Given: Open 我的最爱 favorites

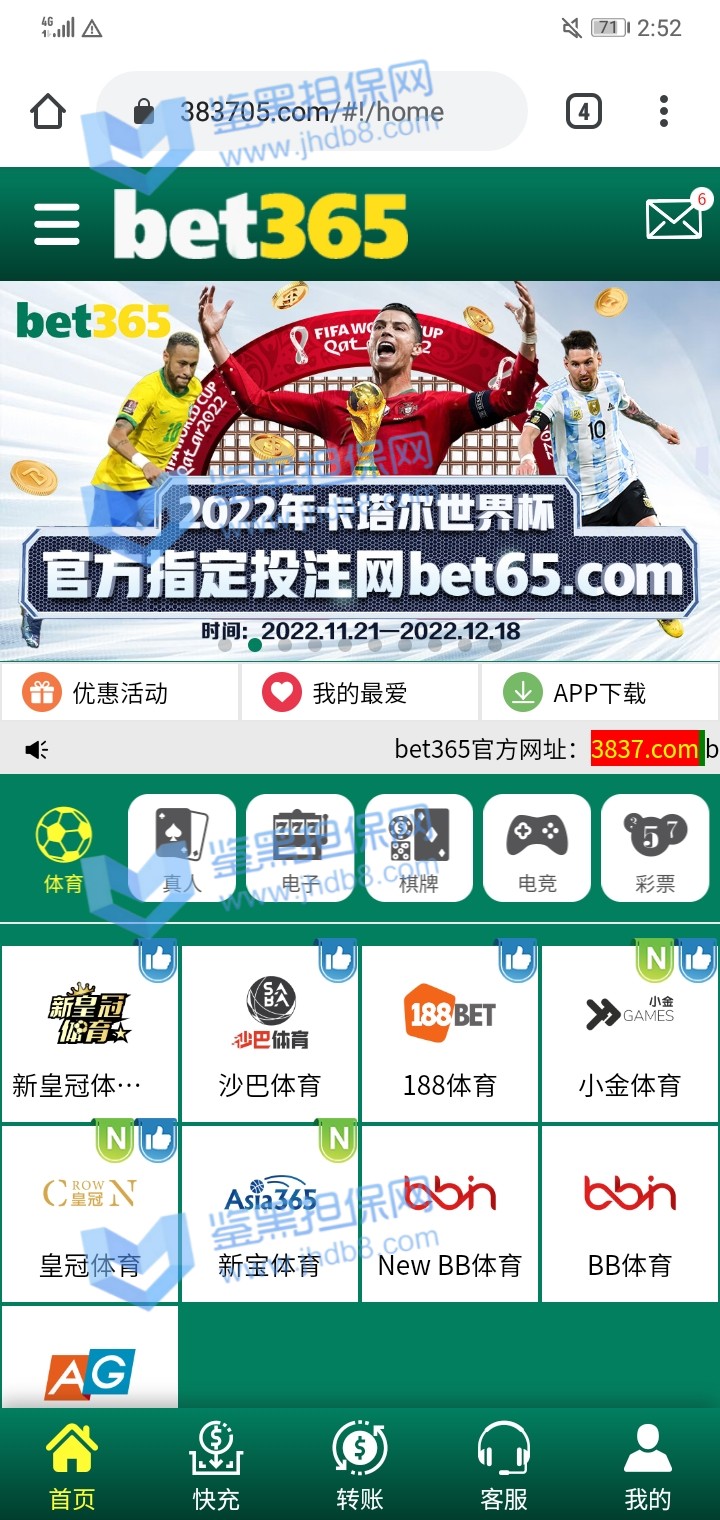Looking at the screenshot, I should tap(360, 692).
